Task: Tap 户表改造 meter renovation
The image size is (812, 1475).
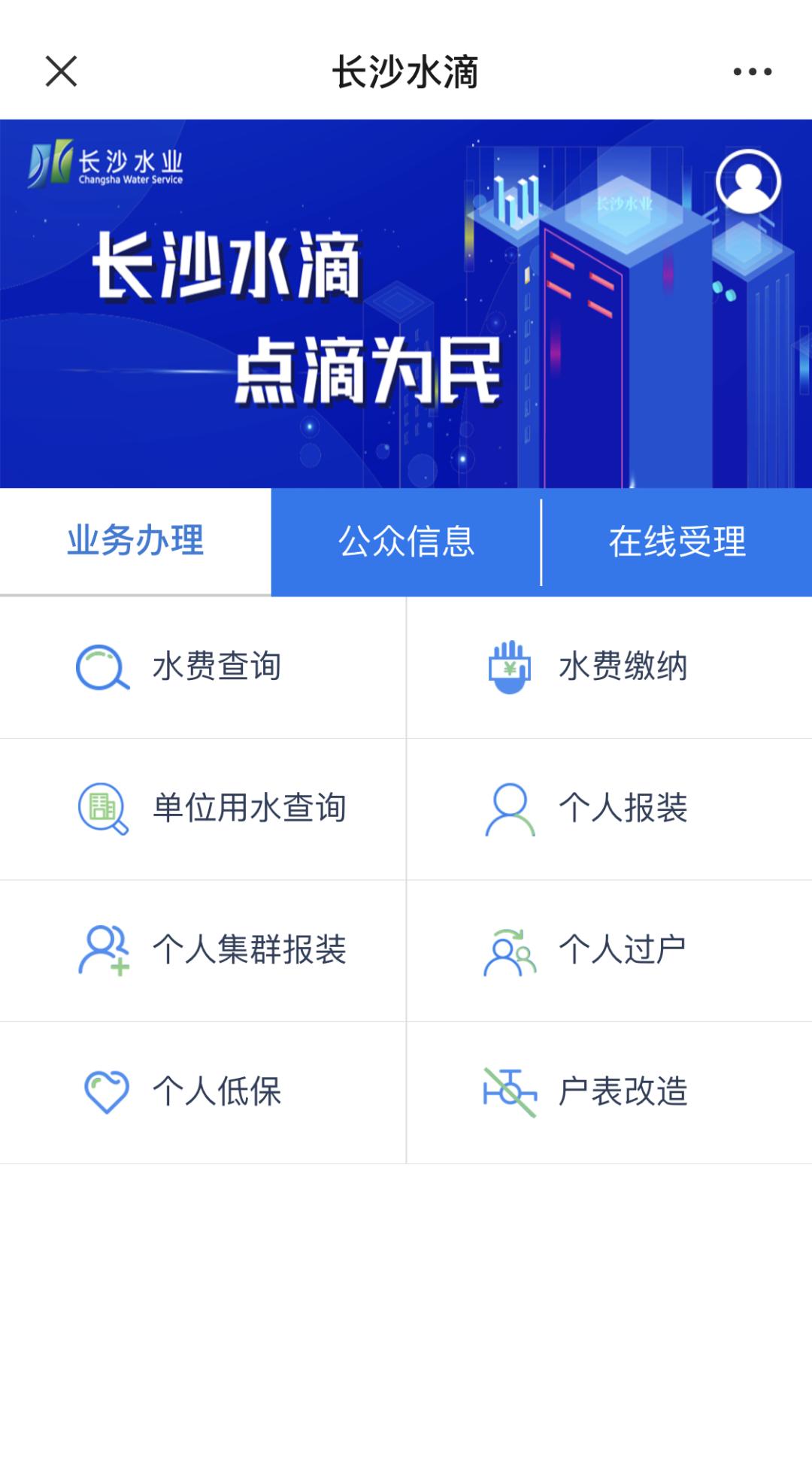Action: click(x=609, y=1091)
